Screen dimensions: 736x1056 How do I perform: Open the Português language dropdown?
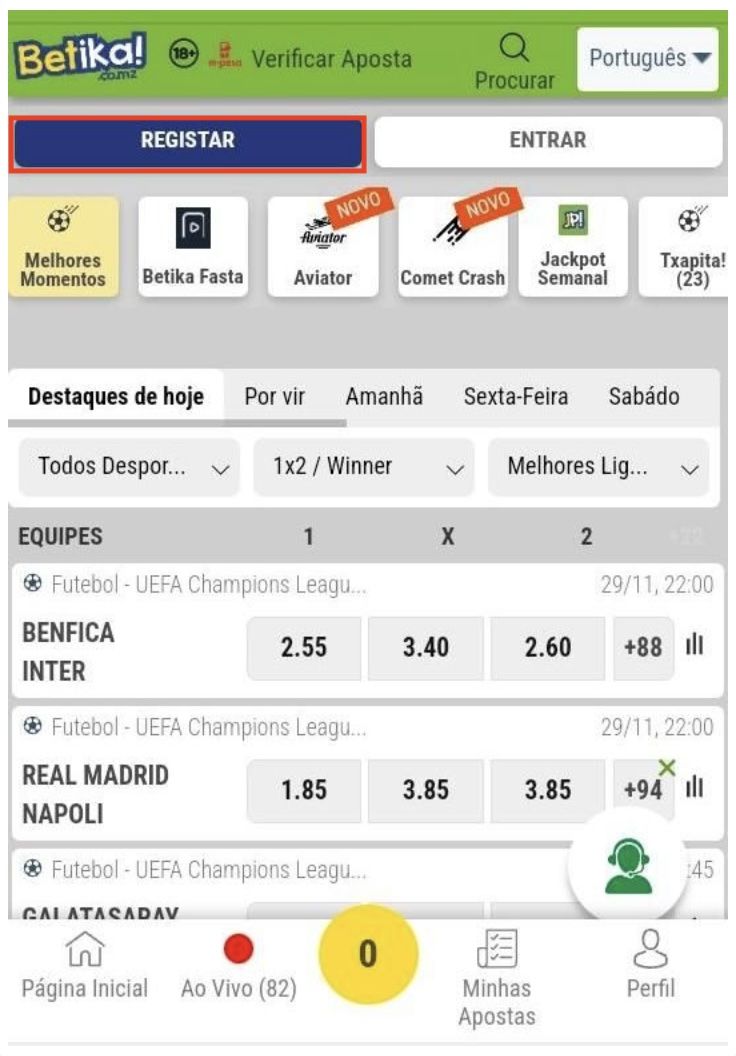click(648, 58)
